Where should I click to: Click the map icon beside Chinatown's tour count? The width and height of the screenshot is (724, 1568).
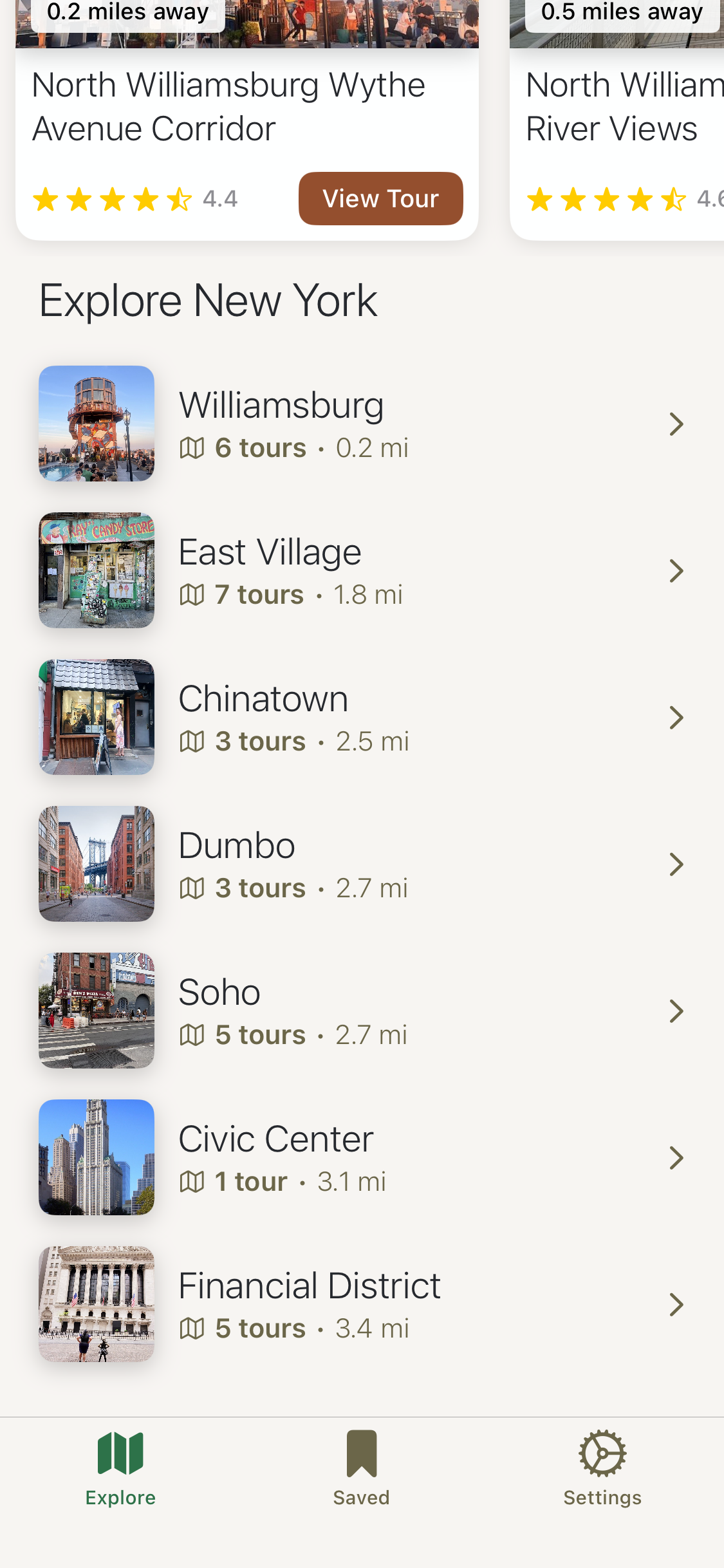(x=190, y=742)
